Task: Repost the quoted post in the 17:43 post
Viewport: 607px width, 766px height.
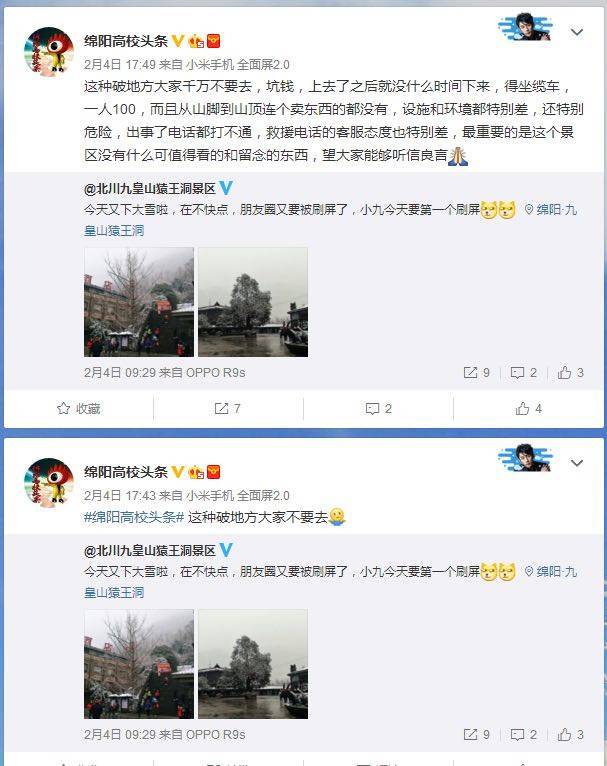Action: 476,734
